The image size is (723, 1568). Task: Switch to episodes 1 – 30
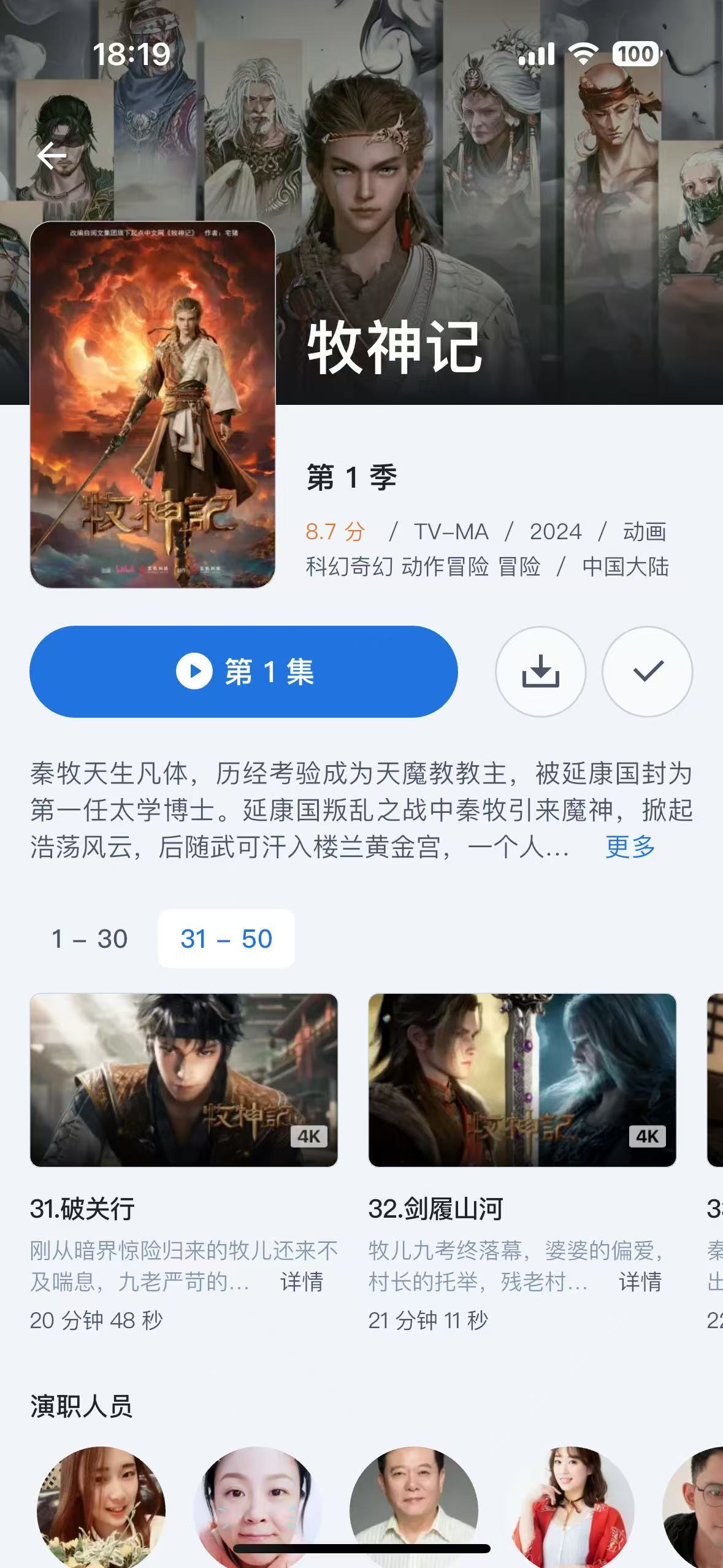[90, 939]
